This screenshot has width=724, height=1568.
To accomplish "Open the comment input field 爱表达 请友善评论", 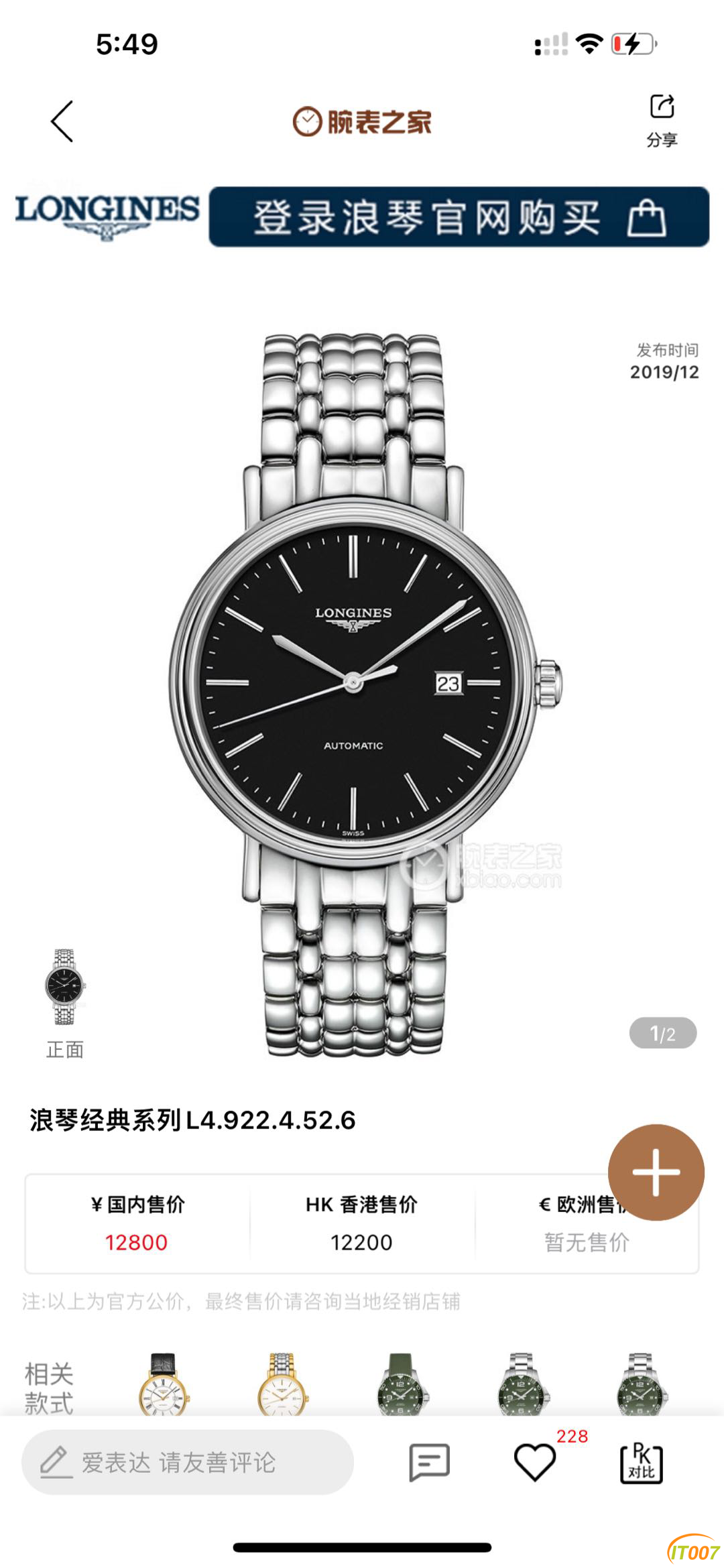I will [187, 1462].
